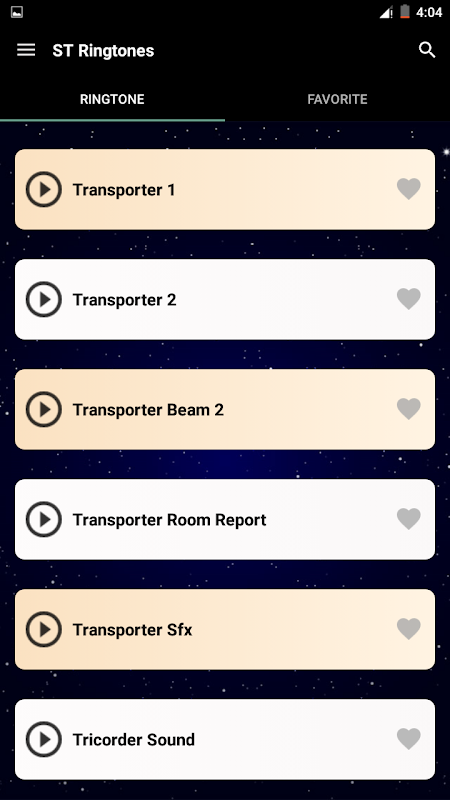Switch to the Favorite tab
Viewport: 450px width, 800px height.
pos(337,99)
